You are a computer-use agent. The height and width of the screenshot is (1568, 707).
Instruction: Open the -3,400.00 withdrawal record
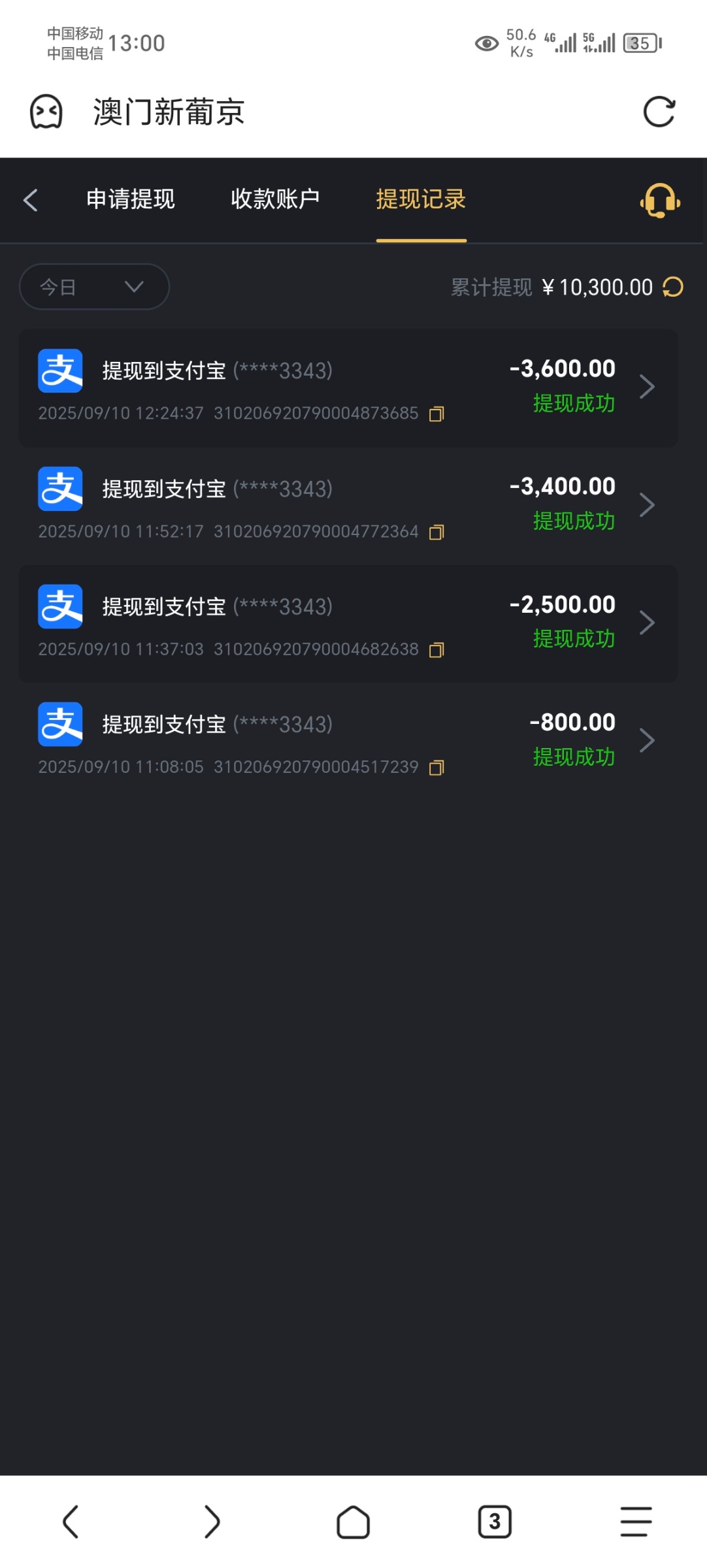[348, 506]
